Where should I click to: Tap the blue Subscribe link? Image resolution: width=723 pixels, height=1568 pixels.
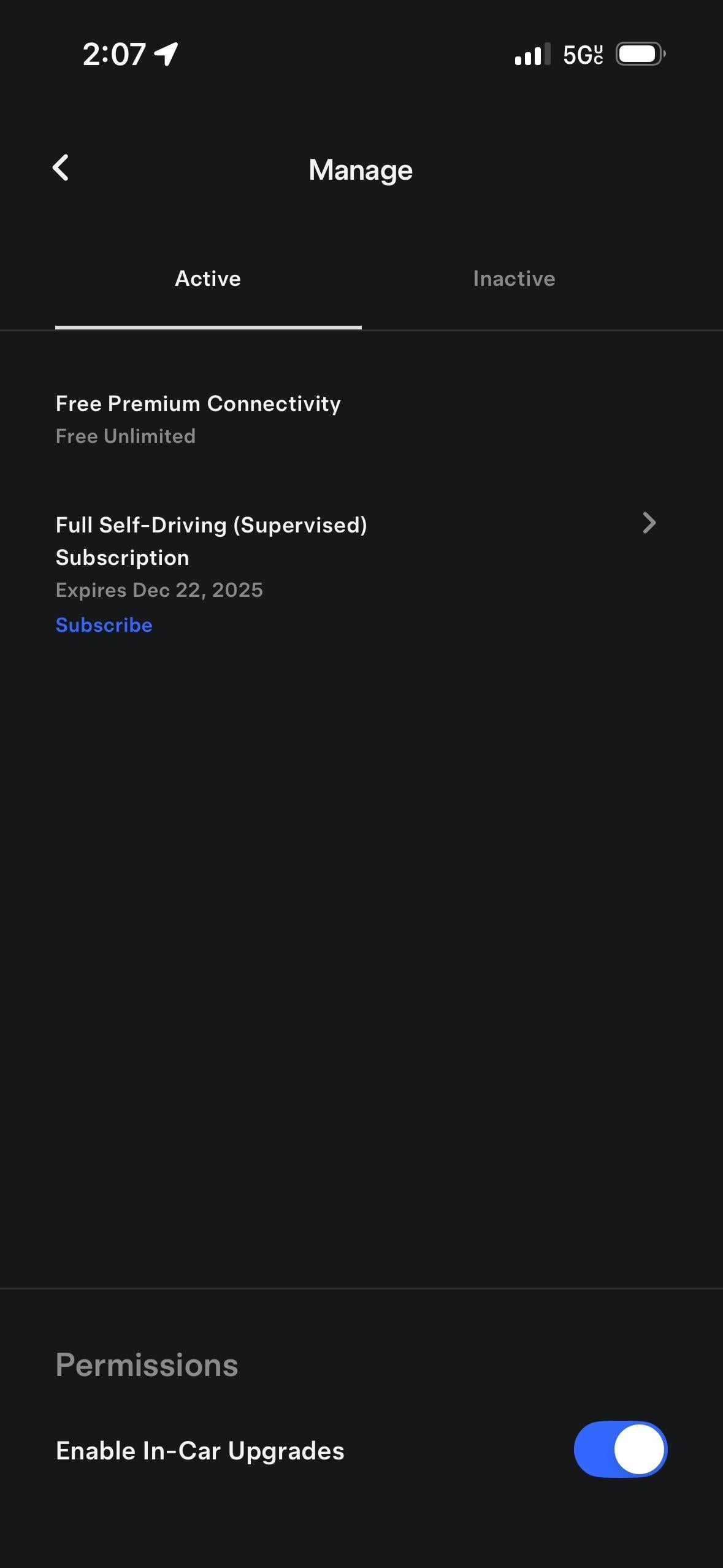pos(104,625)
